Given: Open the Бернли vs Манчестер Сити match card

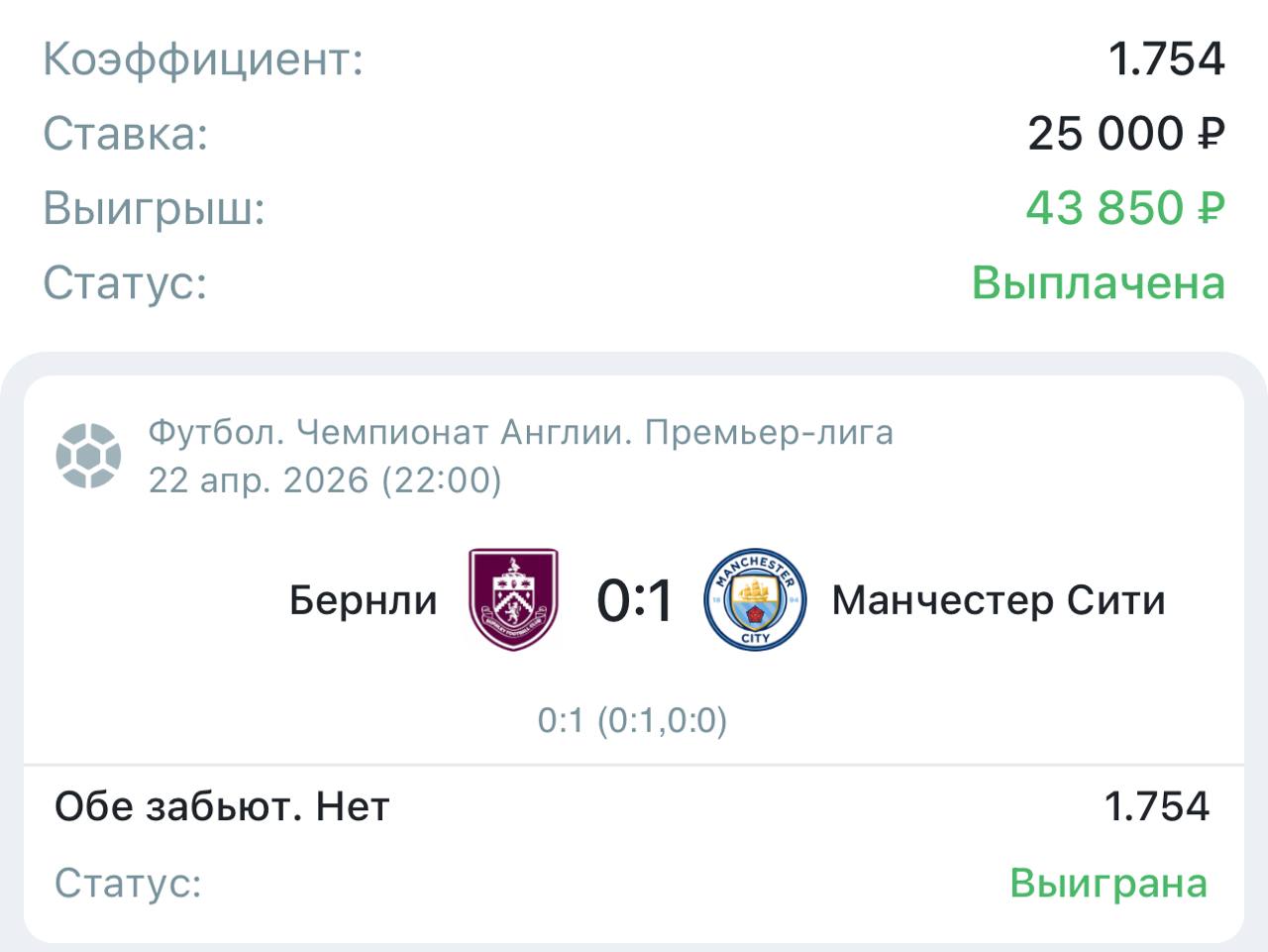Looking at the screenshot, I should (x=634, y=600).
